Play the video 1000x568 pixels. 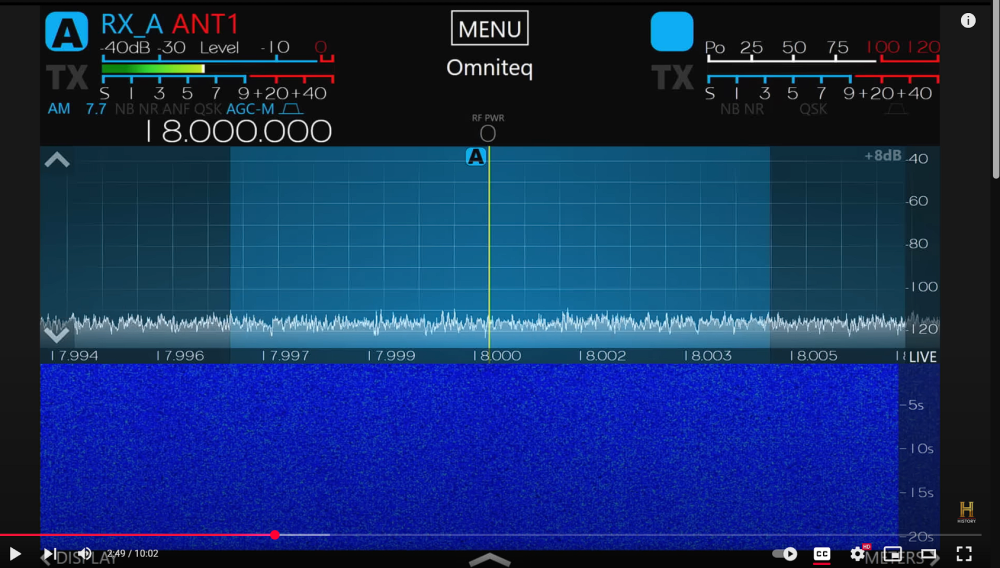[x=14, y=553]
